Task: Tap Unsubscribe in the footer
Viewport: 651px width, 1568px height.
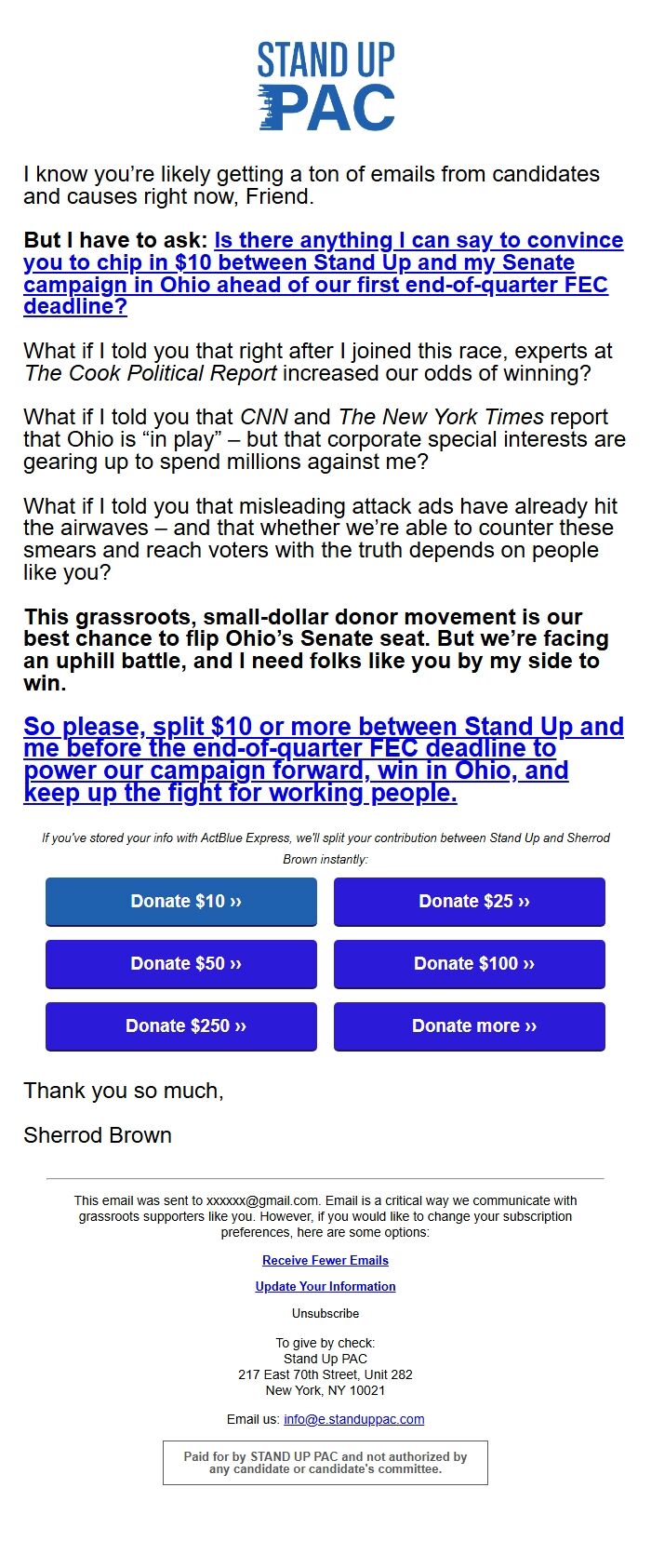Action: coord(325,1313)
